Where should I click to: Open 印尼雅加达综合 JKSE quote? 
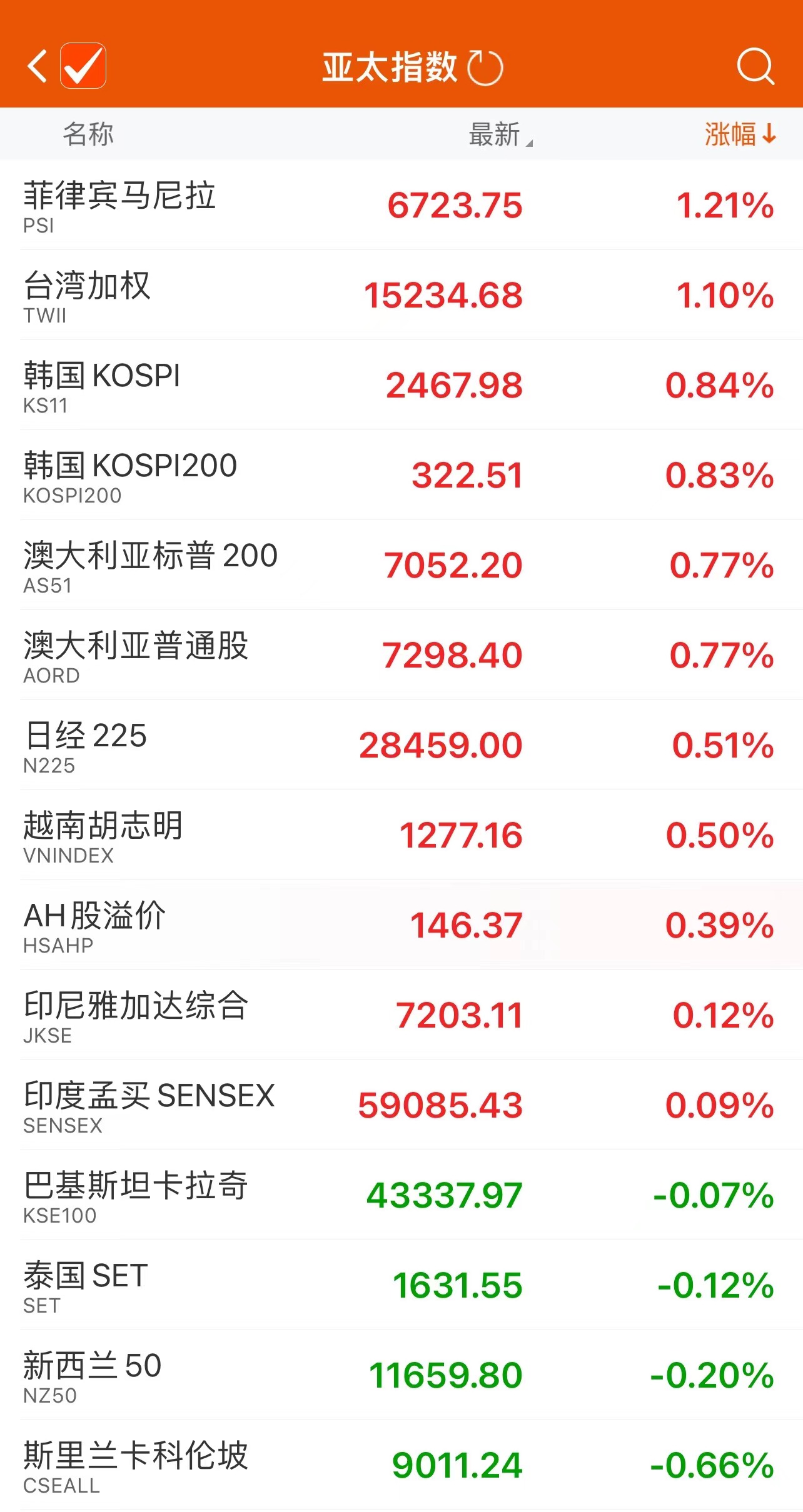[400, 1015]
